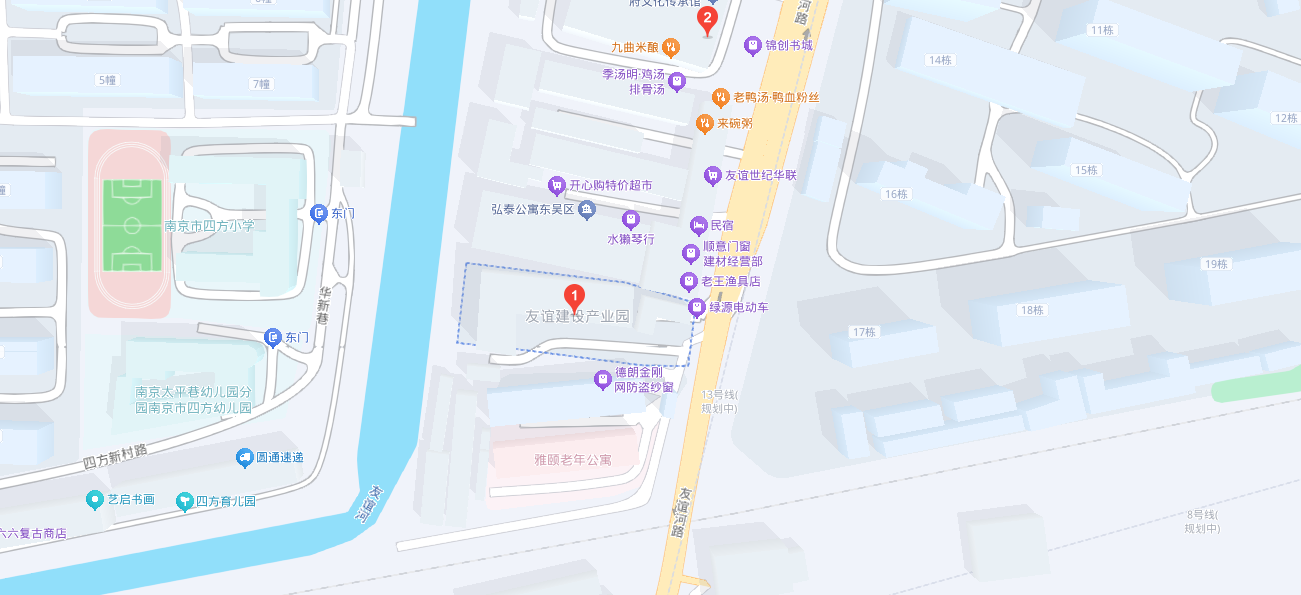Tap 水獭琴行 shop marker
This screenshot has width=1301, height=595.
631,219
